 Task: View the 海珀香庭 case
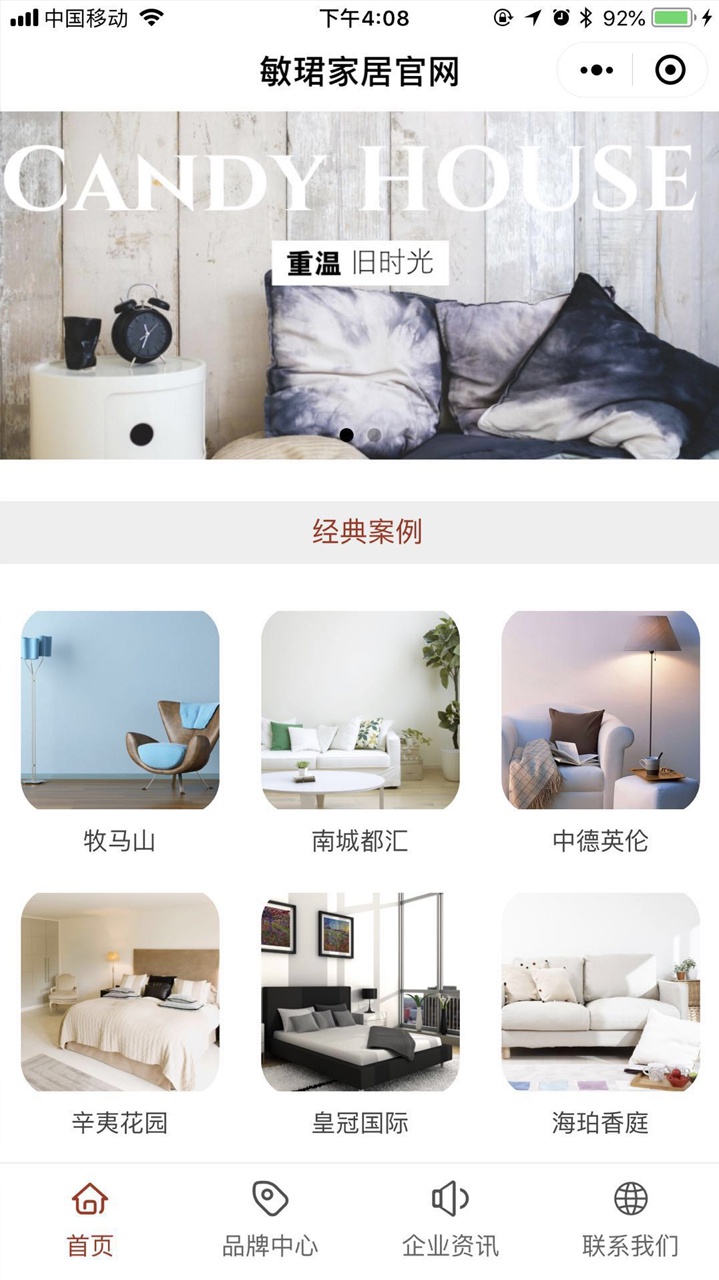(600, 992)
